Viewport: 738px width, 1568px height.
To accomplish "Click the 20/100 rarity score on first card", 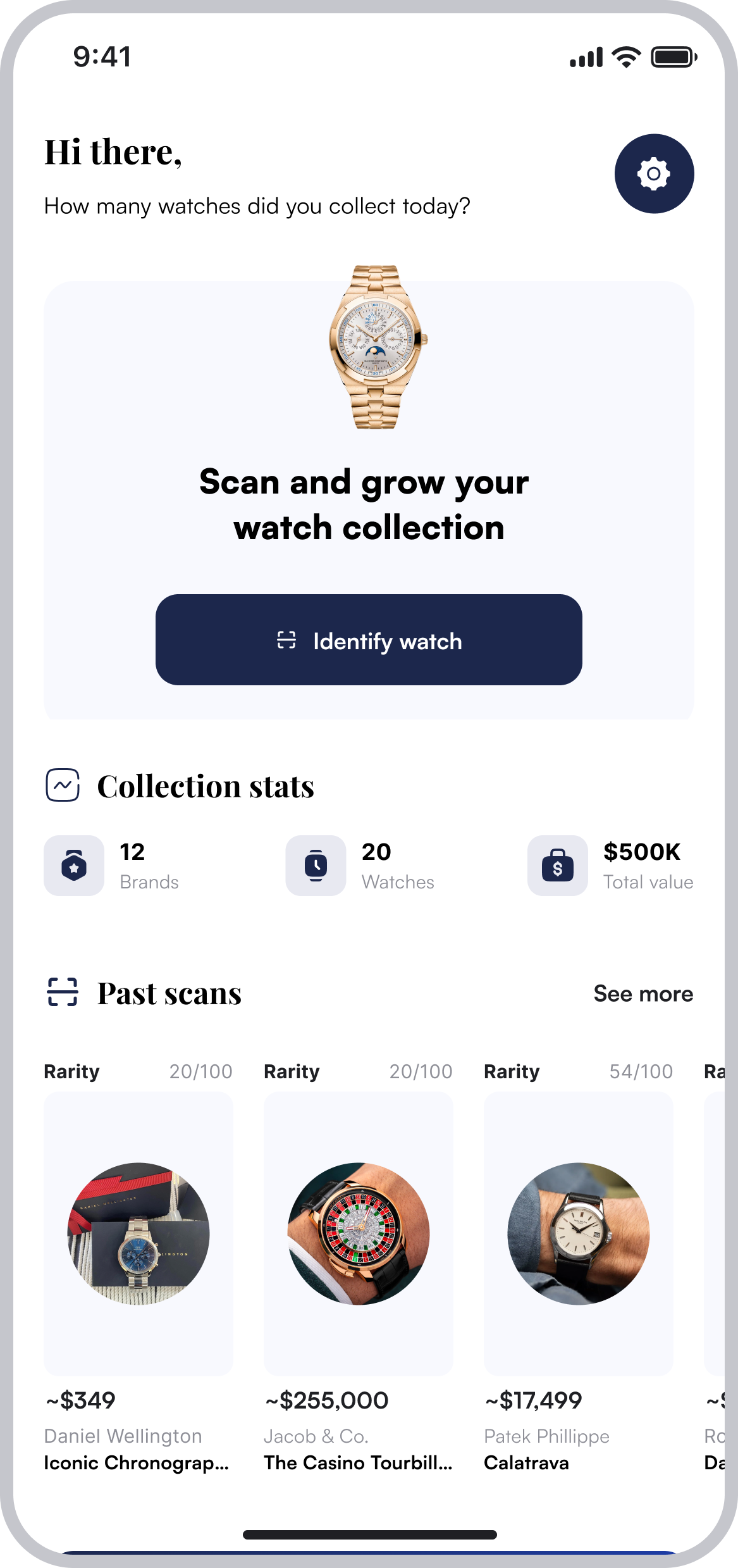I will click(x=200, y=1071).
